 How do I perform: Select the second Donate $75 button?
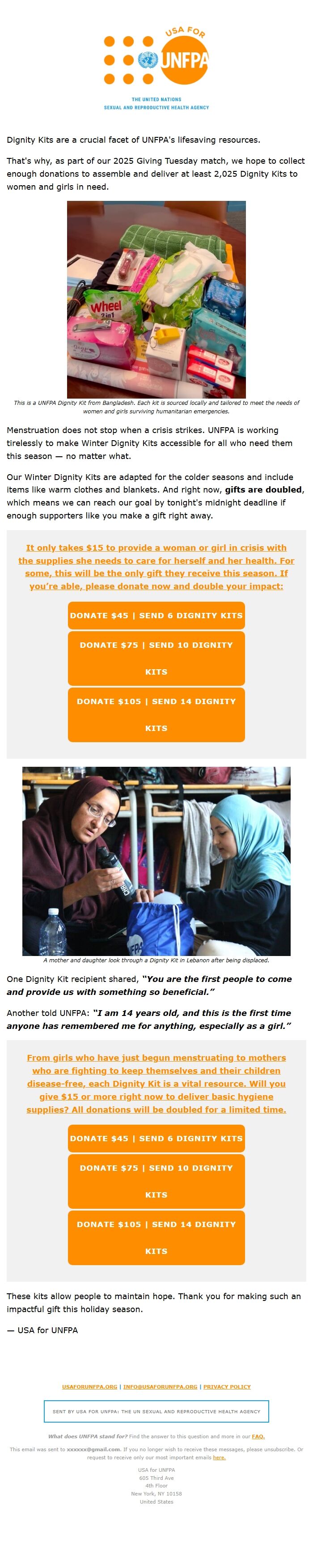click(156, 1181)
